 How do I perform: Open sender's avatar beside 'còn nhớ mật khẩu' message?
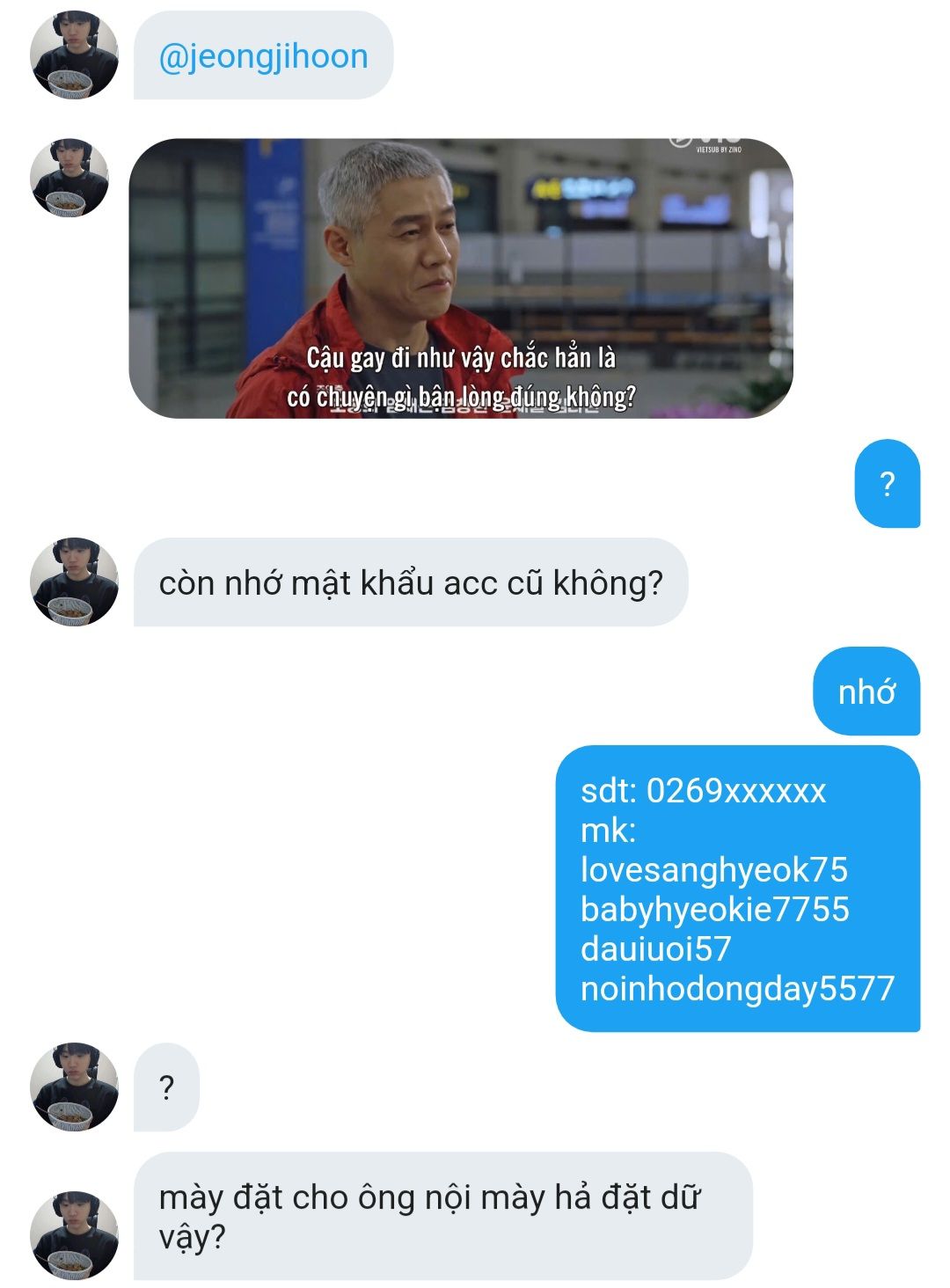(x=74, y=582)
